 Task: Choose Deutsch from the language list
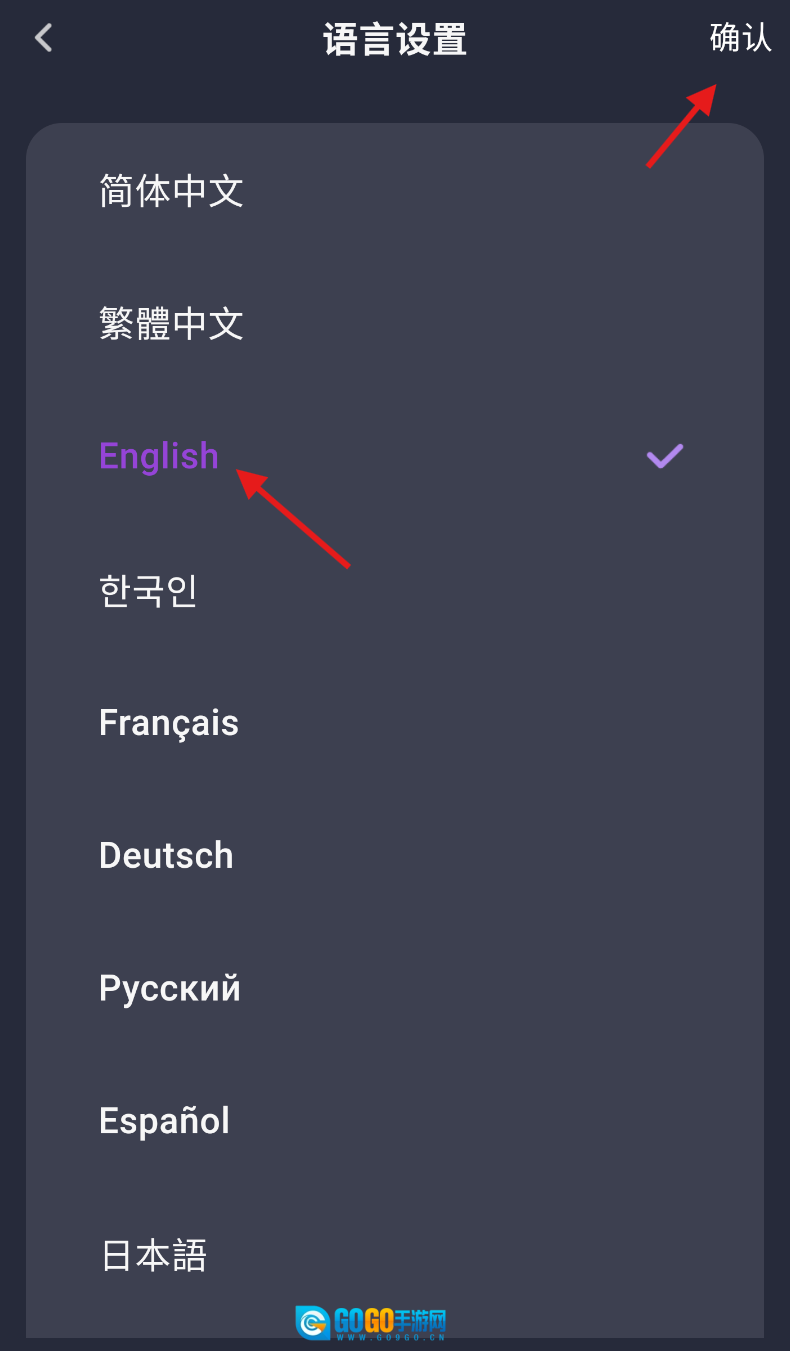point(166,855)
